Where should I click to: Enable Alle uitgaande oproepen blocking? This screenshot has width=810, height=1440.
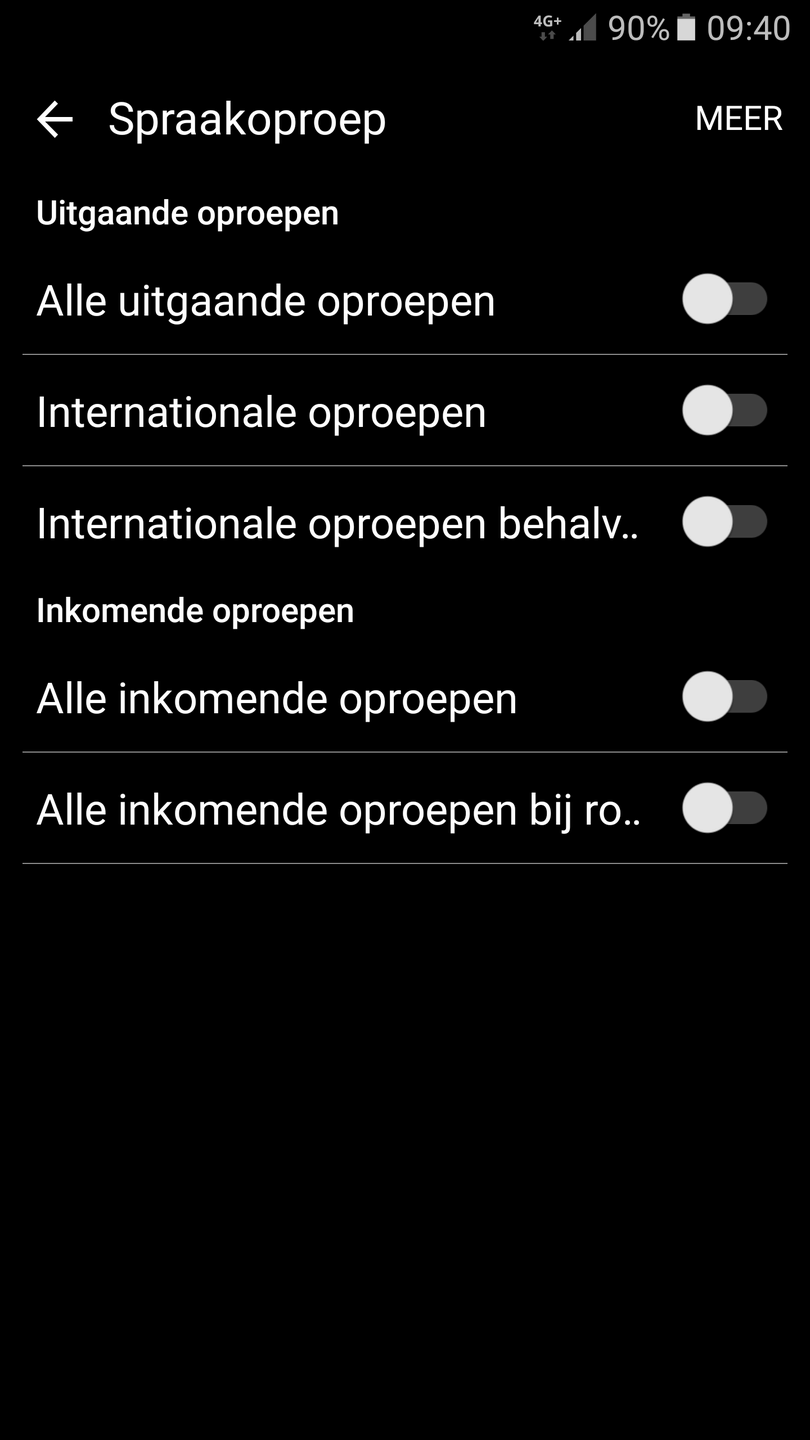724,300
